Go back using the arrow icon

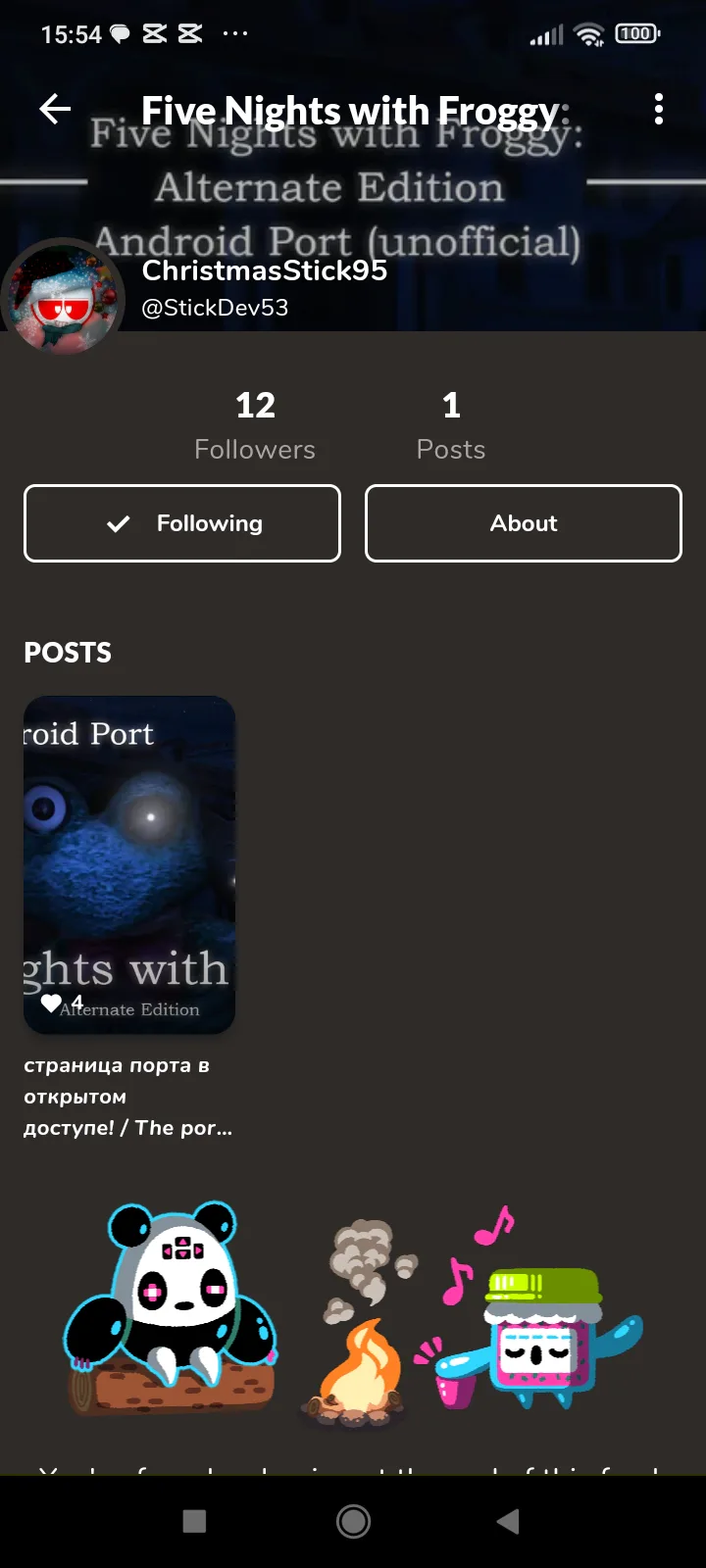pos(55,109)
